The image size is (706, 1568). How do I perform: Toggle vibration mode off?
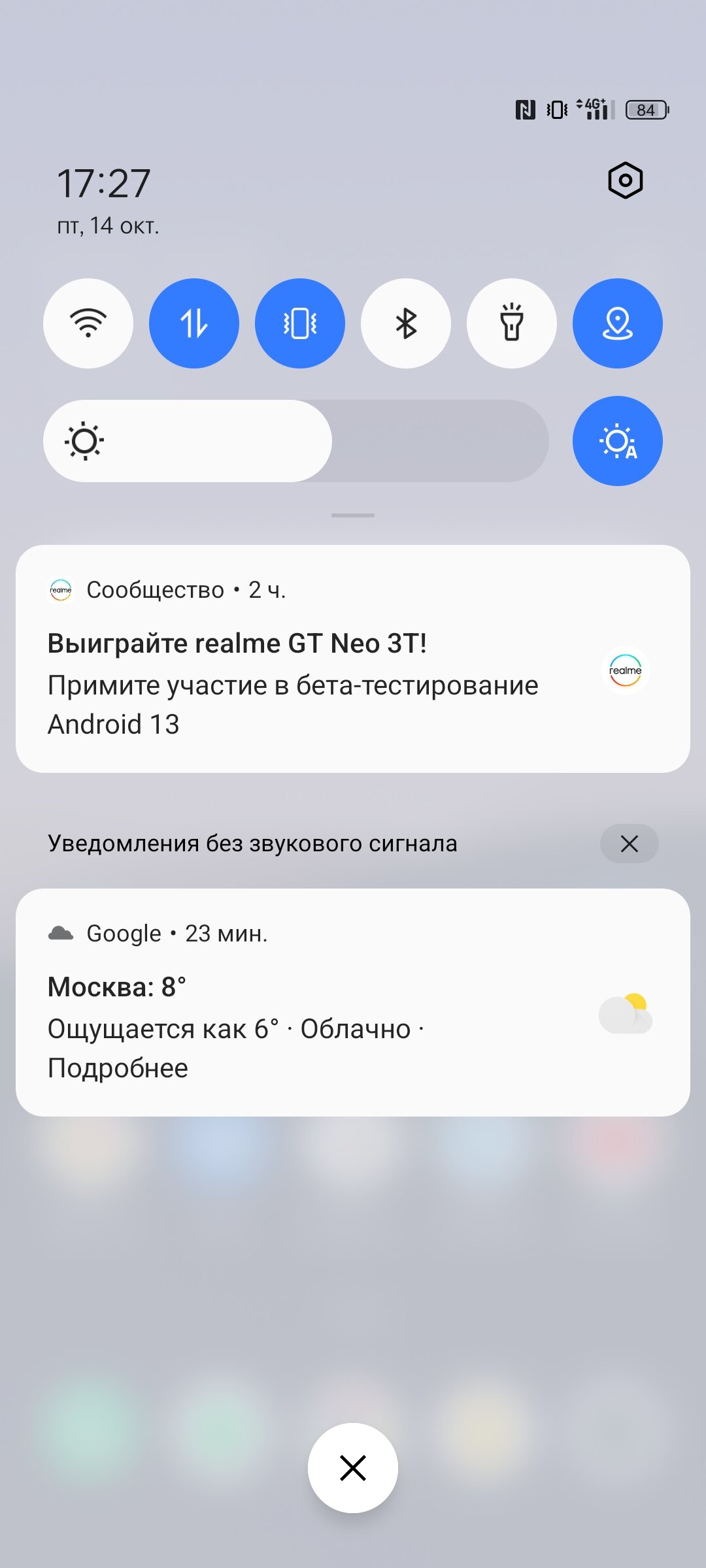click(300, 323)
